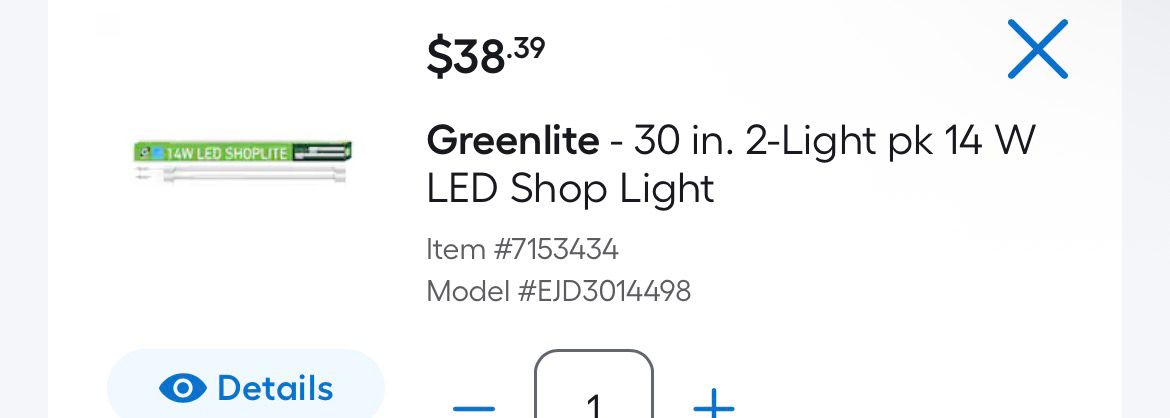Remove item with the X icon

point(1037,50)
